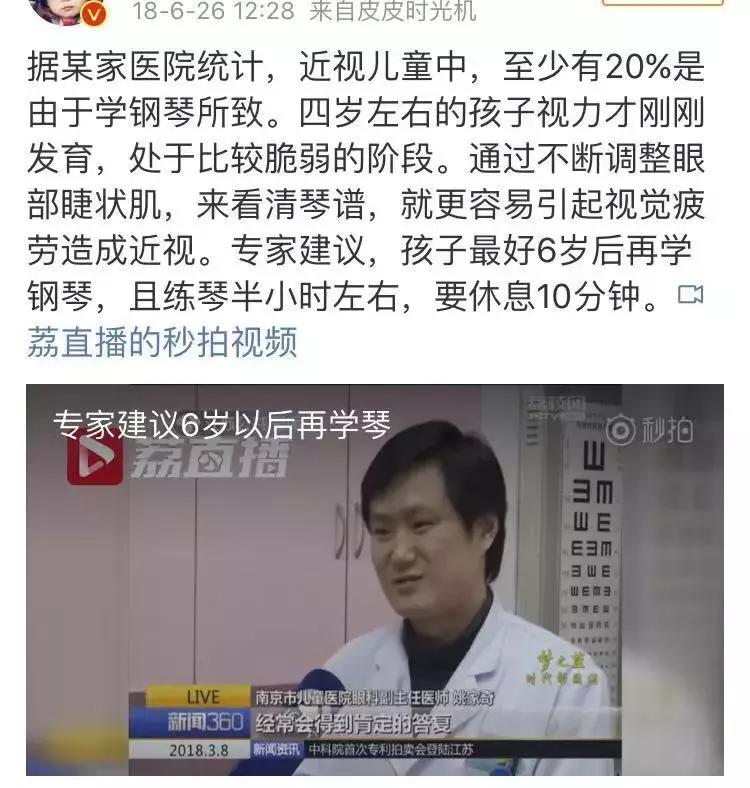This screenshot has height=788, width=750.
Task: Click the post body text about piano practice
Action: pyautogui.click(x=375, y=180)
